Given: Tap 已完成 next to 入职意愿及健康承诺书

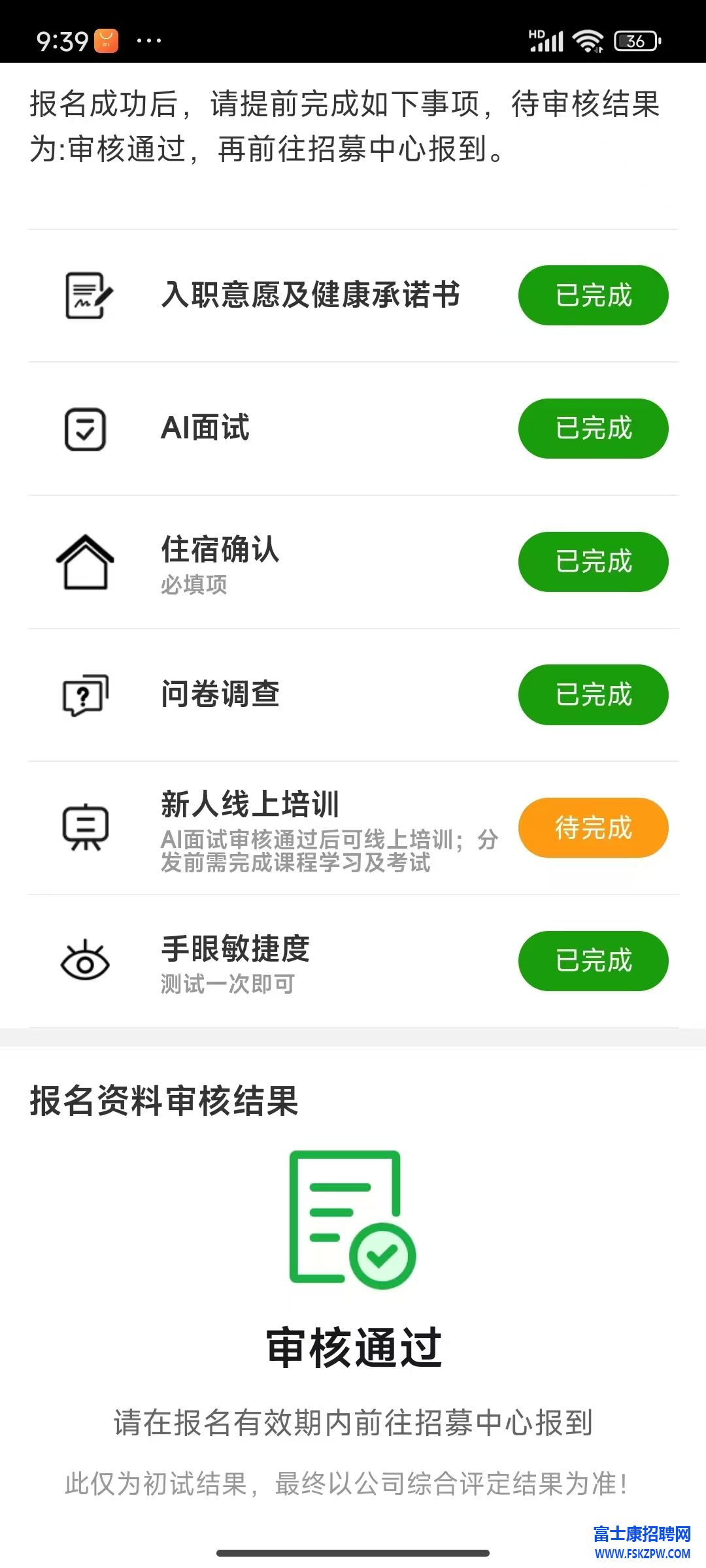Looking at the screenshot, I should [592, 295].
